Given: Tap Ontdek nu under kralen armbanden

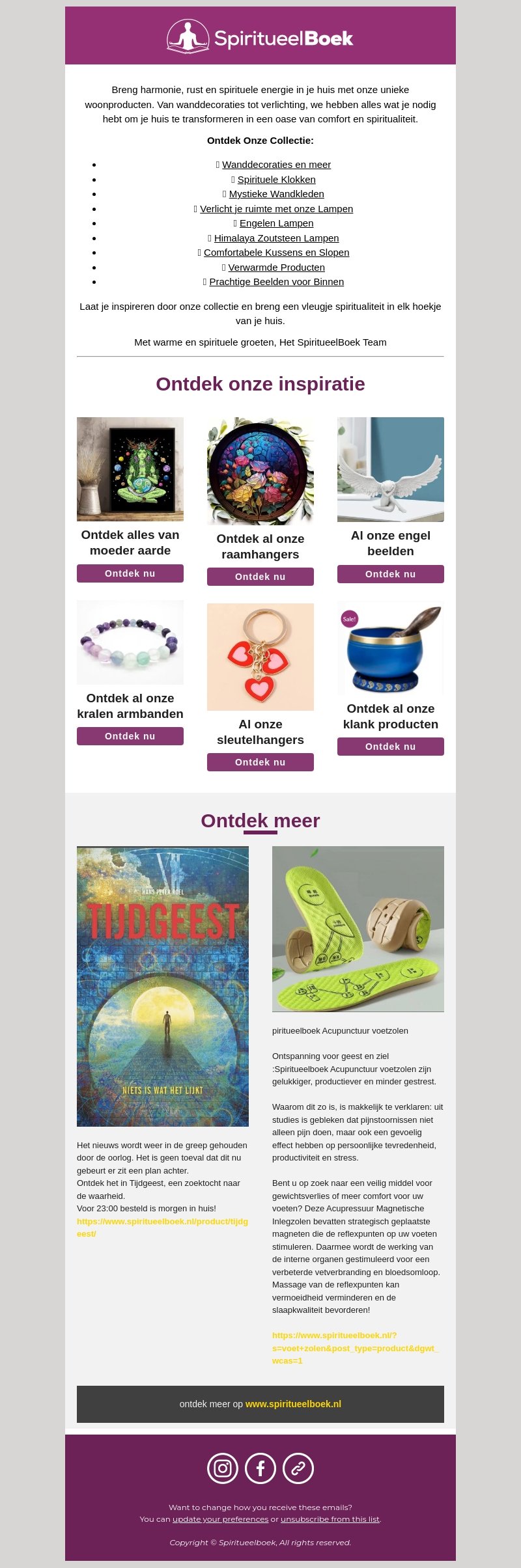Looking at the screenshot, I should (130, 736).
